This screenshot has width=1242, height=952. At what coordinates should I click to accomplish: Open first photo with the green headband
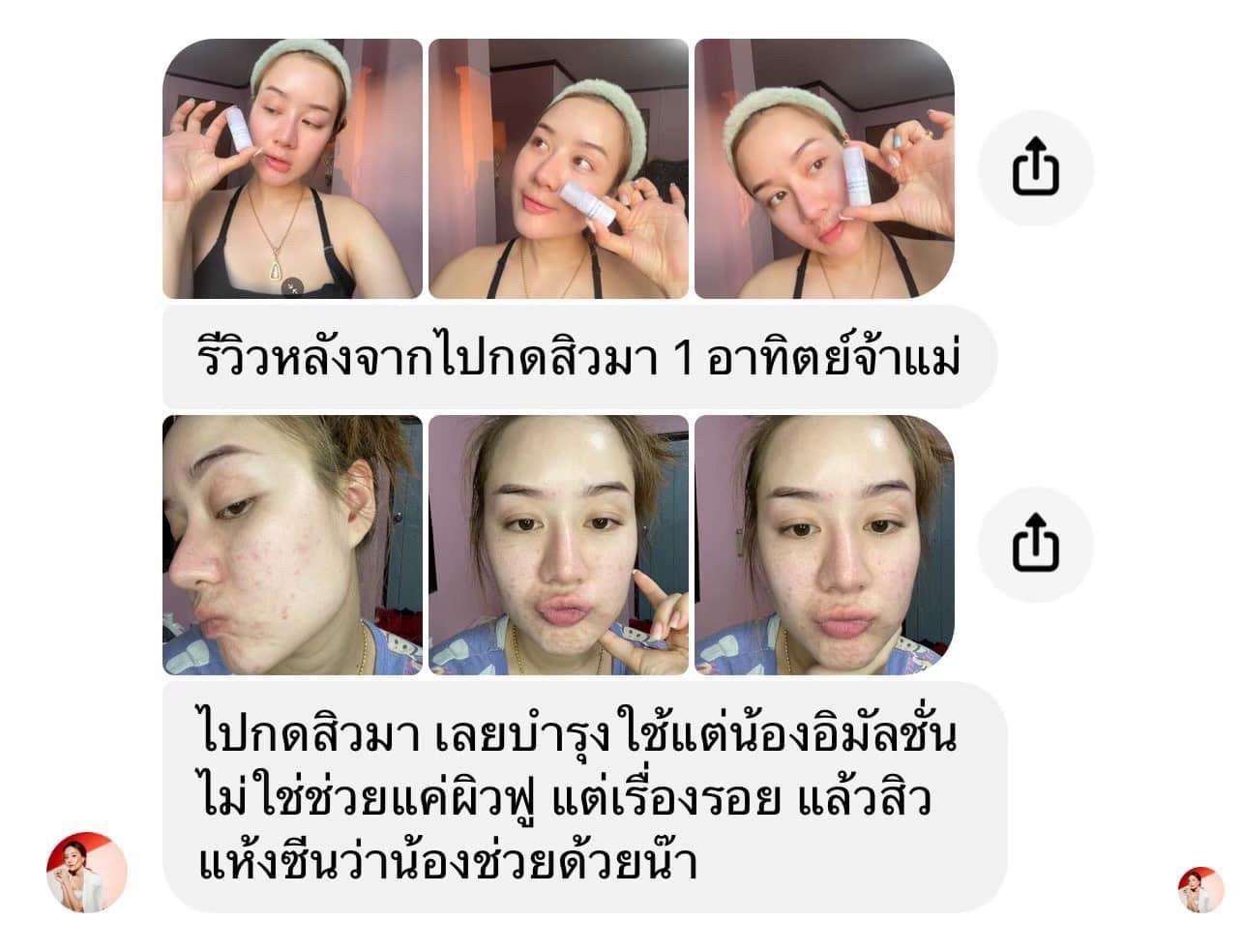pyautogui.click(x=292, y=168)
